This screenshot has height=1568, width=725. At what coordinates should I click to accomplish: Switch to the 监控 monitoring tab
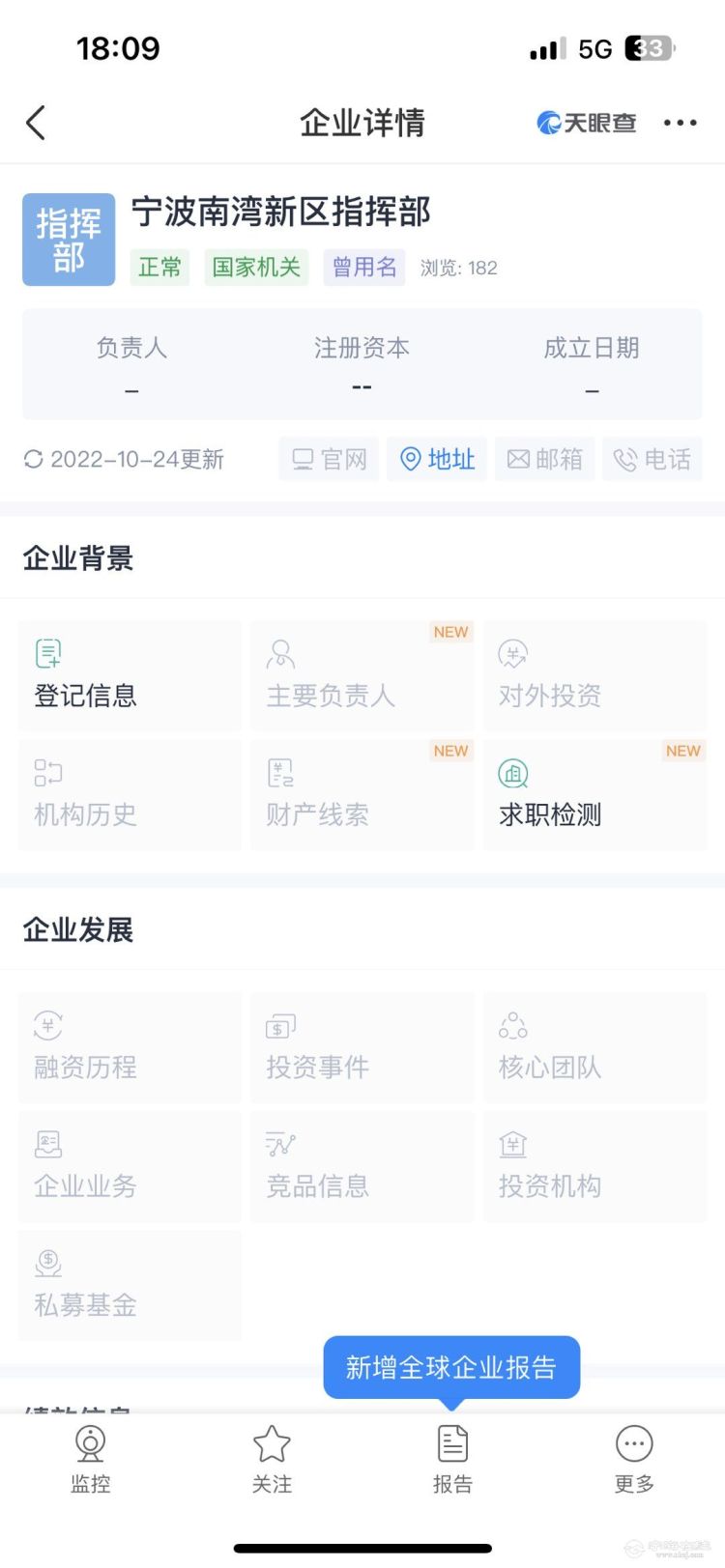[x=91, y=1460]
